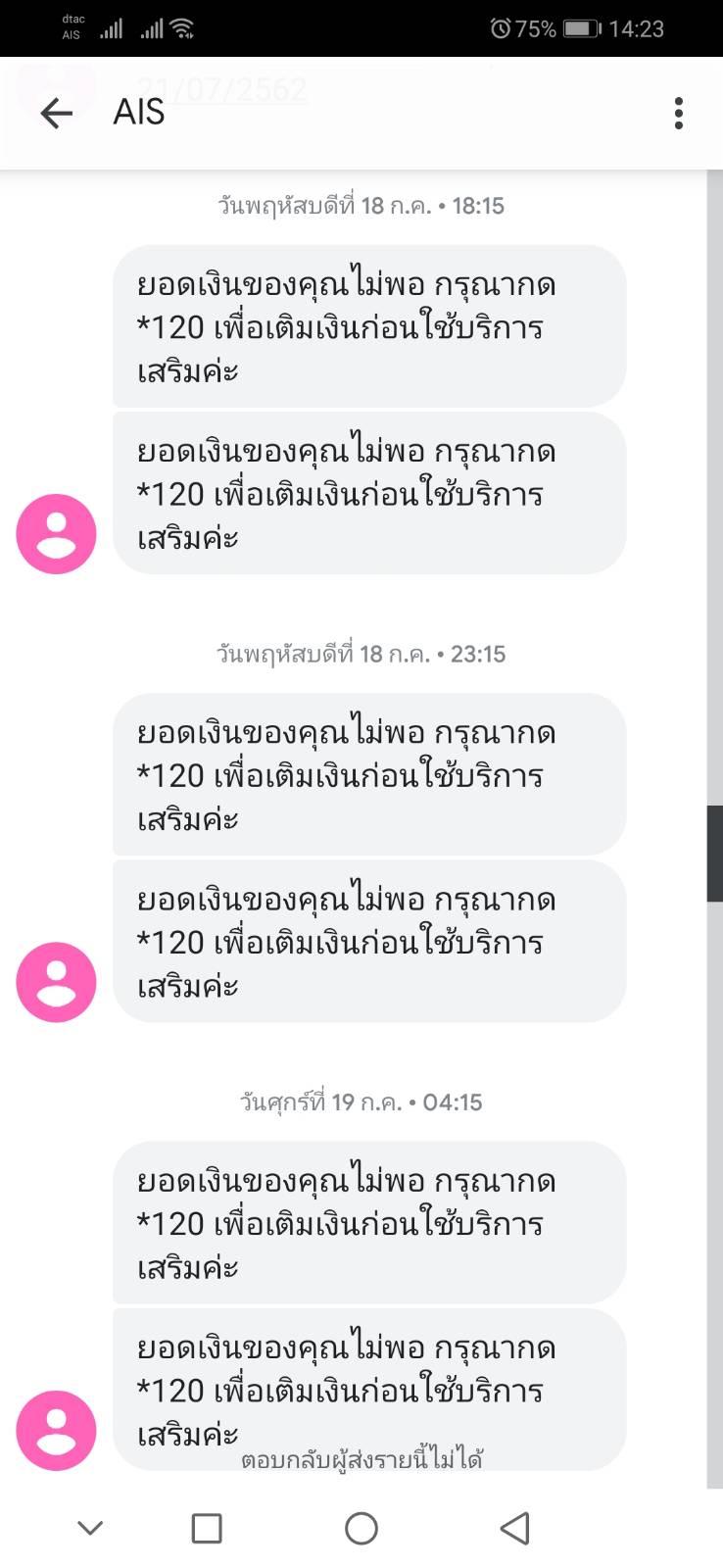Go to the home screen via circle button

click(x=361, y=1528)
